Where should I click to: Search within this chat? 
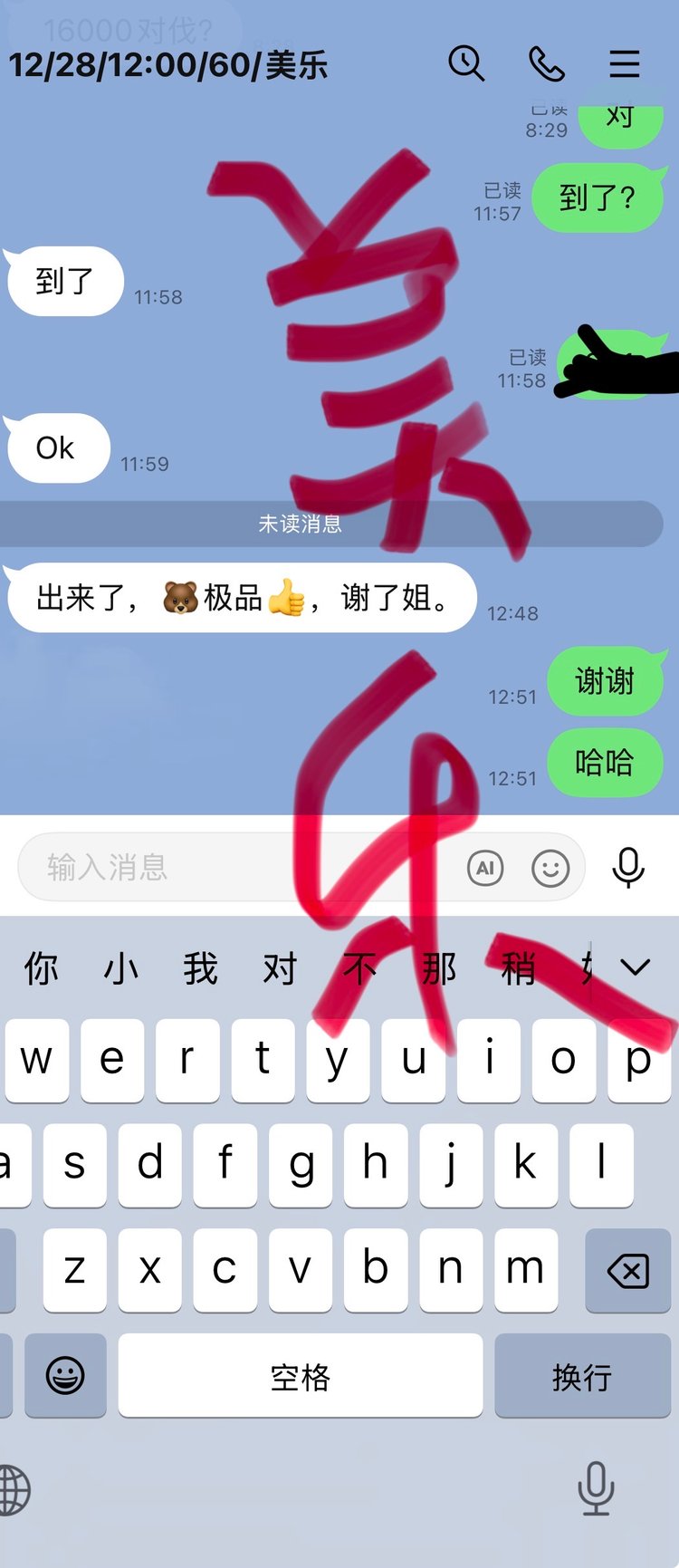[x=466, y=64]
